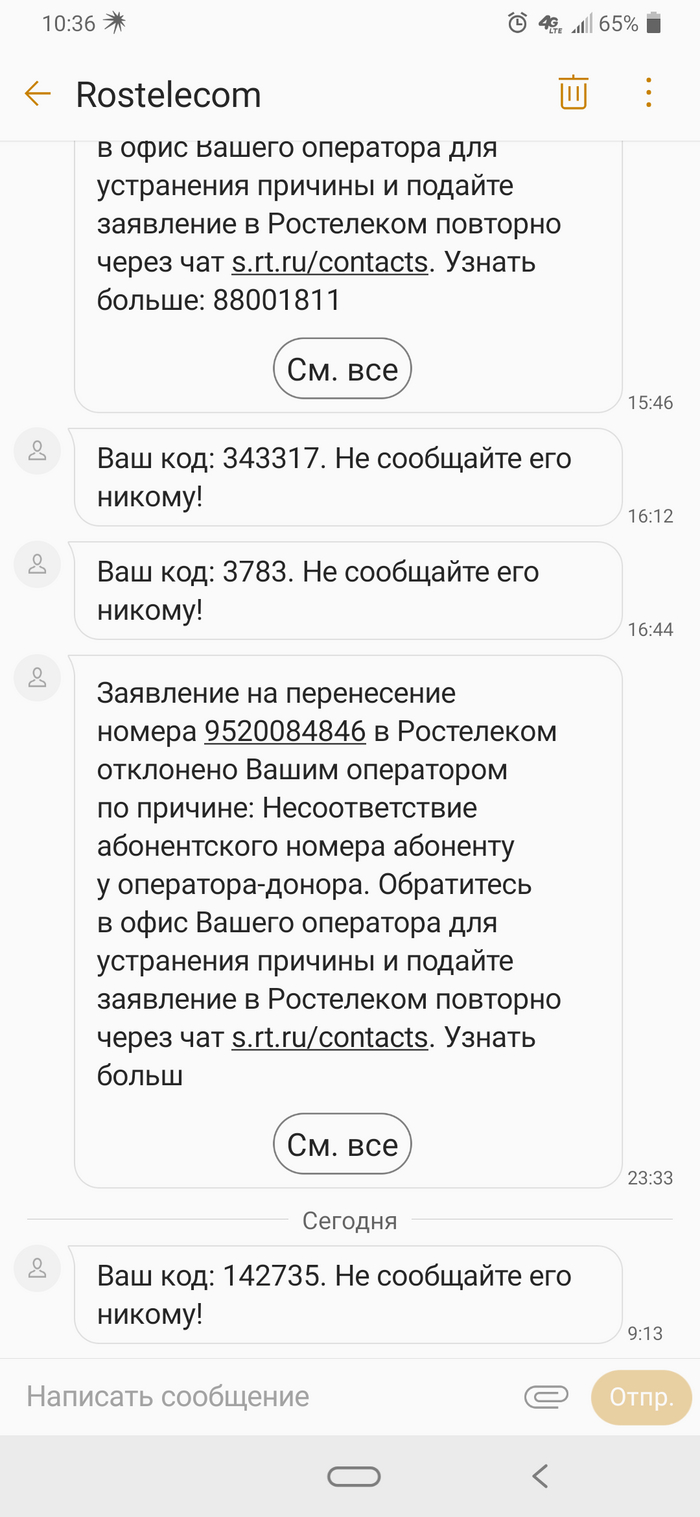Attach a file with the paperclip icon

(546, 1396)
